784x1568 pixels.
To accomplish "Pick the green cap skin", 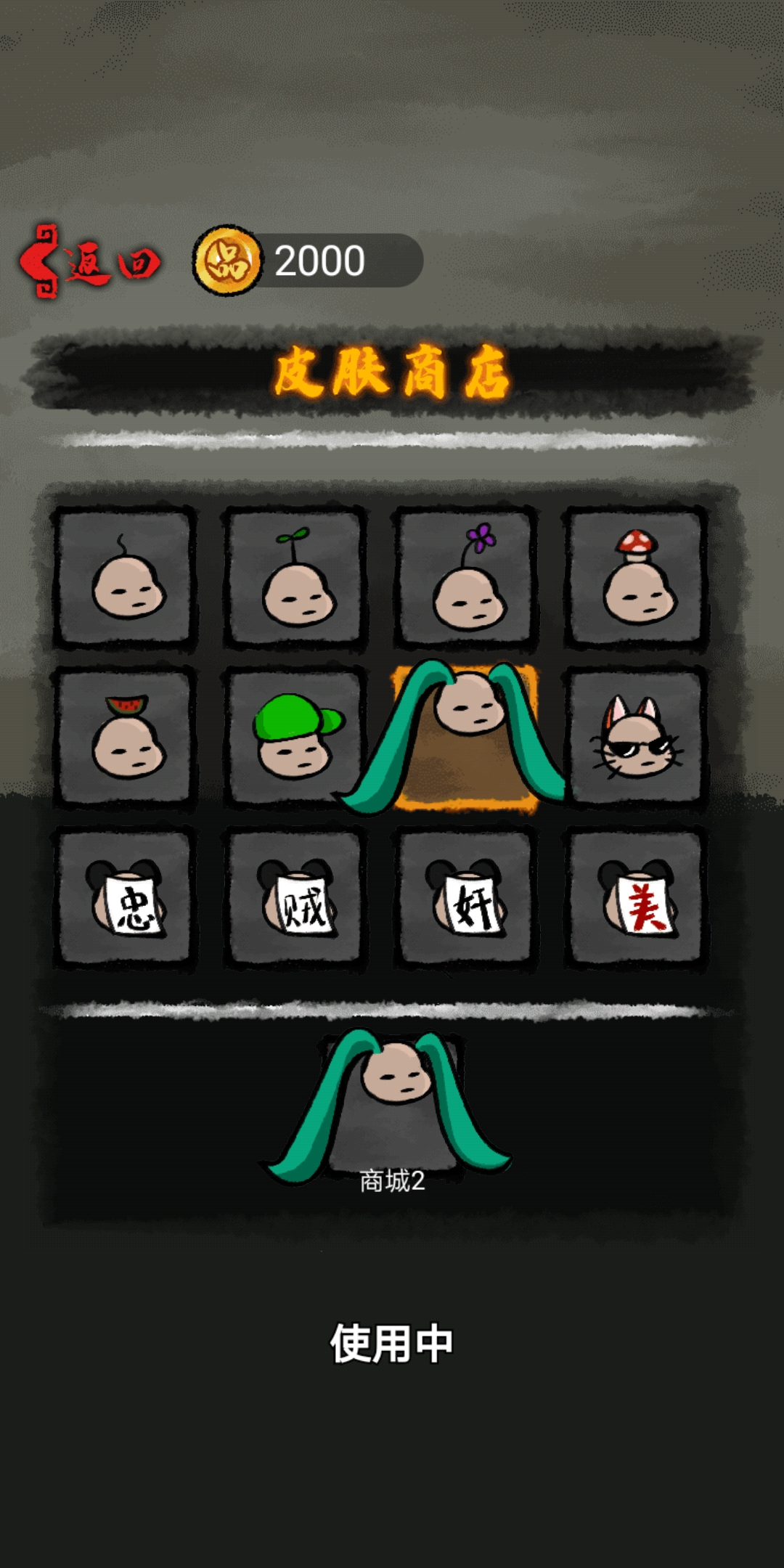I will pyautogui.click(x=295, y=738).
